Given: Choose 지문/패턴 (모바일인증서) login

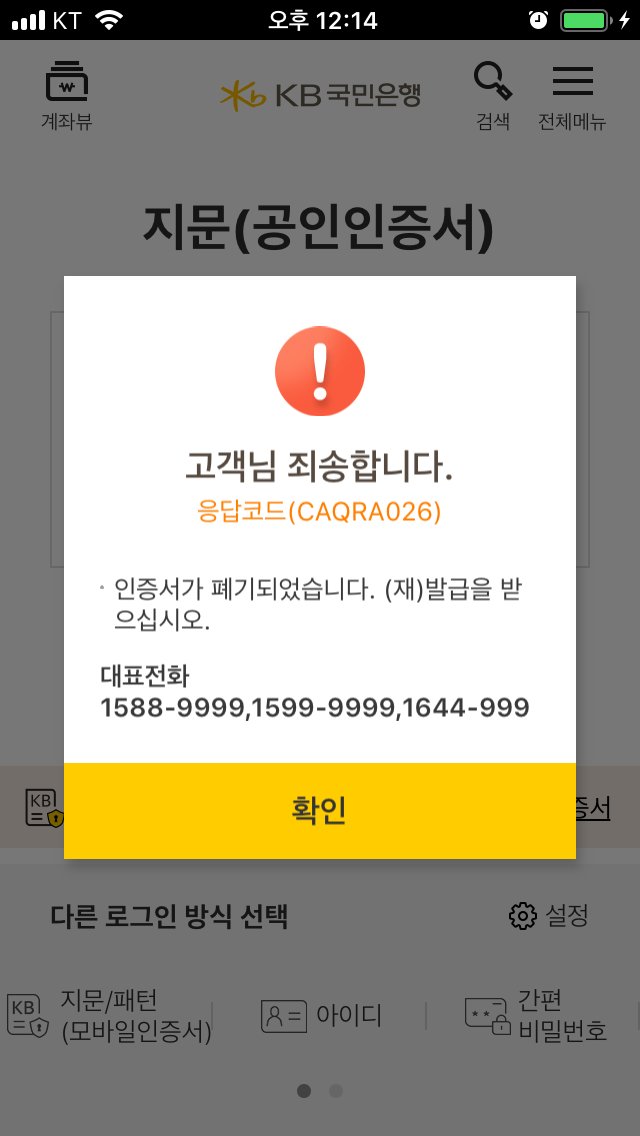Looking at the screenshot, I should click(109, 1016).
